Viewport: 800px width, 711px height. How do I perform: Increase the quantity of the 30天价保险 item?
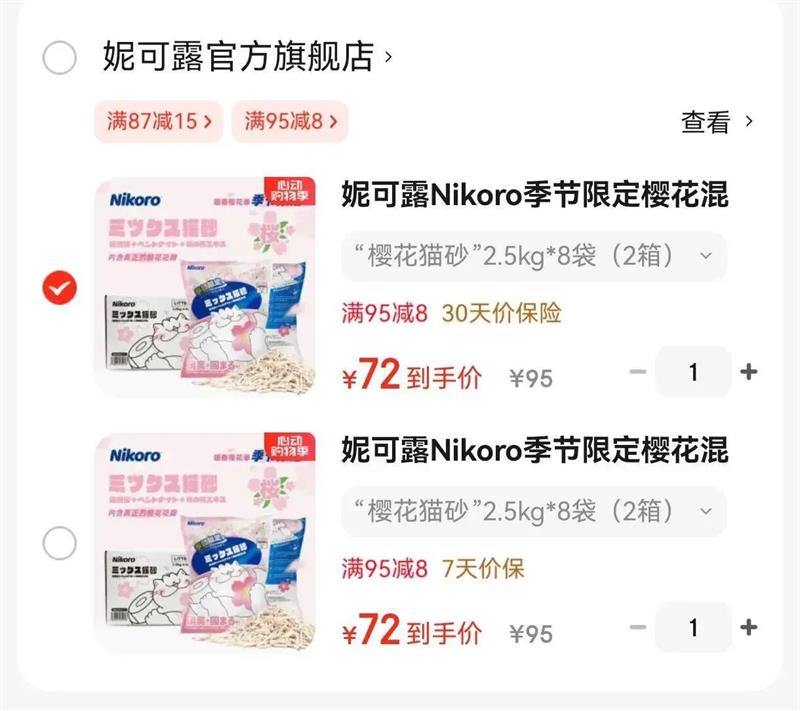[748, 372]
